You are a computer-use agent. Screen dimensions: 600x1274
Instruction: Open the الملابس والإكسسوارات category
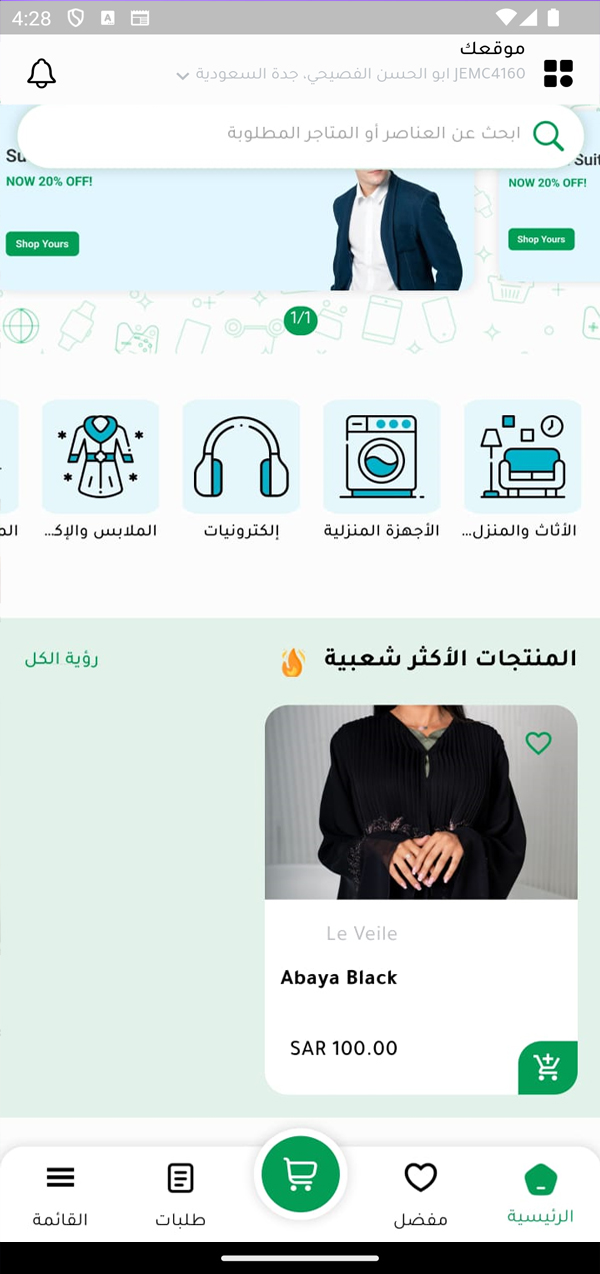point(100,457)
